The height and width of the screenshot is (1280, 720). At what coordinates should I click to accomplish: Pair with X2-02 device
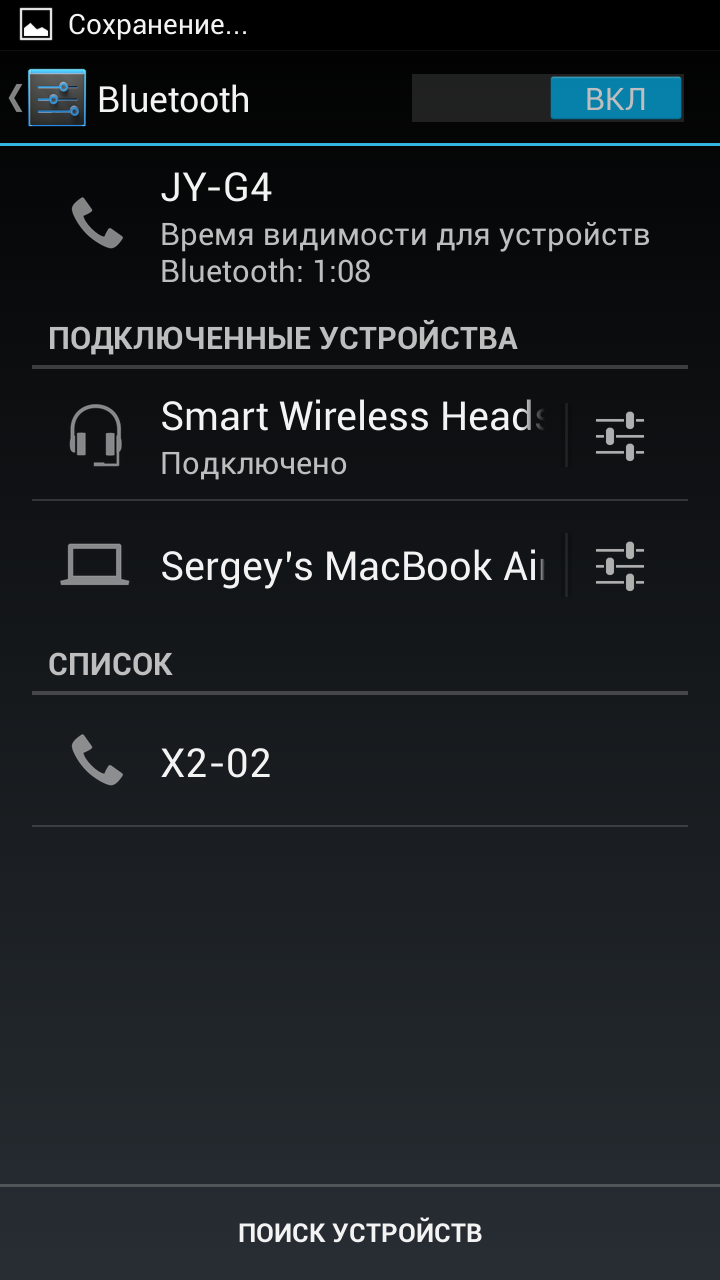tap(360, 762)
